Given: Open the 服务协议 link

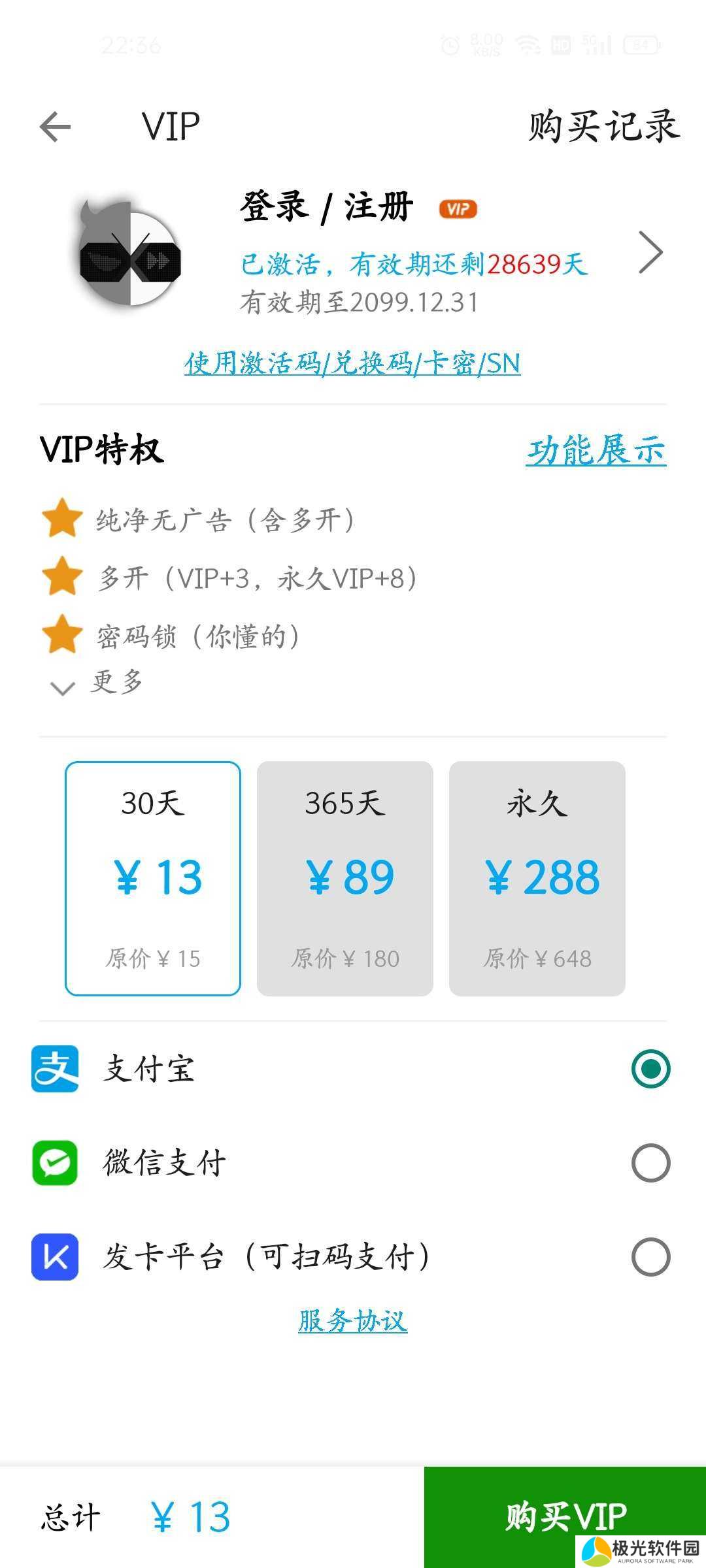Looking at the screenshot, I should tap(352, 1321).
